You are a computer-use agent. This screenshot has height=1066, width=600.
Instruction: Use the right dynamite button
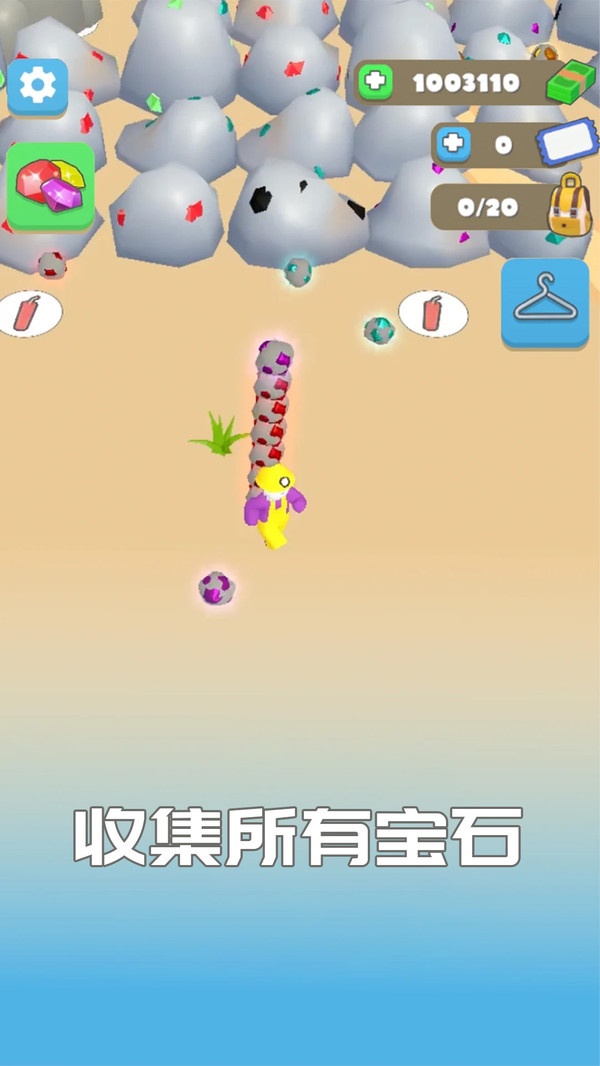[432, 313]
